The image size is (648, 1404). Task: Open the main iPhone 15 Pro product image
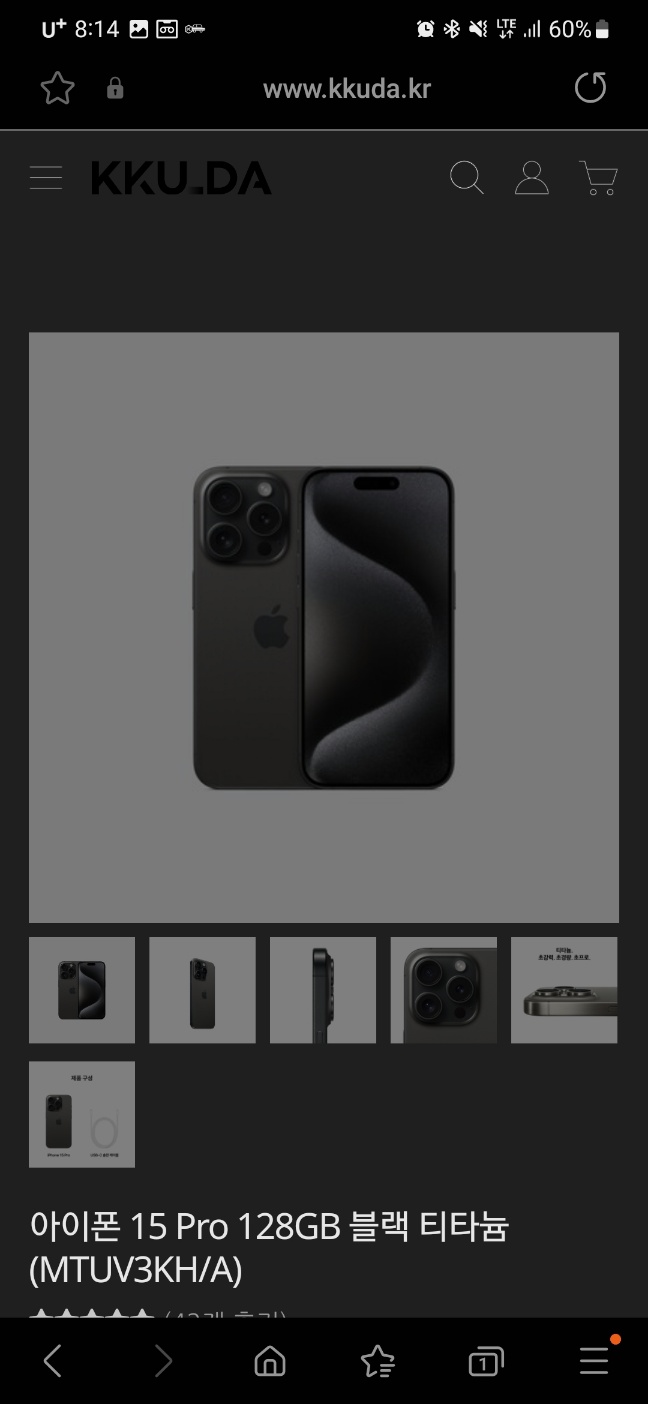(324, 628)
